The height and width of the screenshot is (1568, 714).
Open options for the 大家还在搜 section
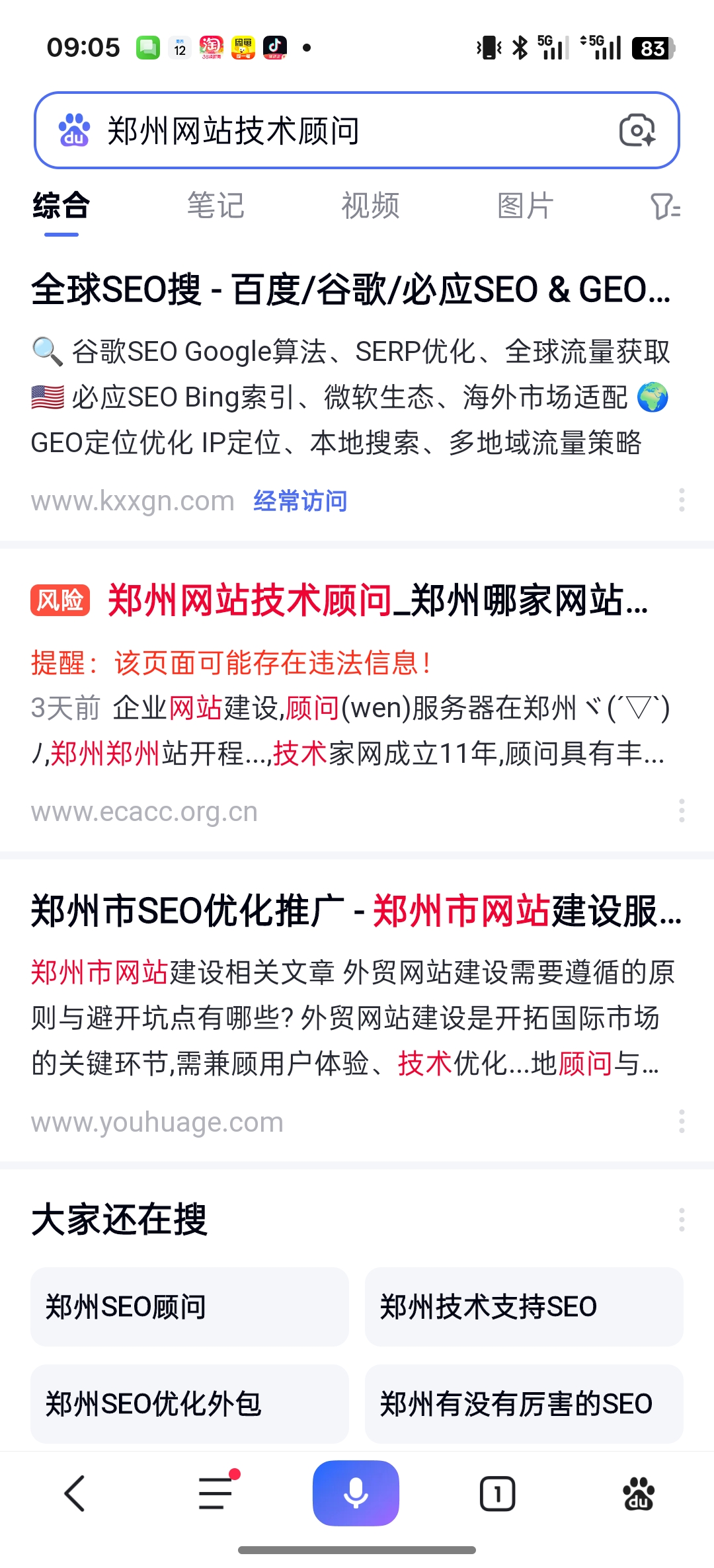pos(682,1220)
